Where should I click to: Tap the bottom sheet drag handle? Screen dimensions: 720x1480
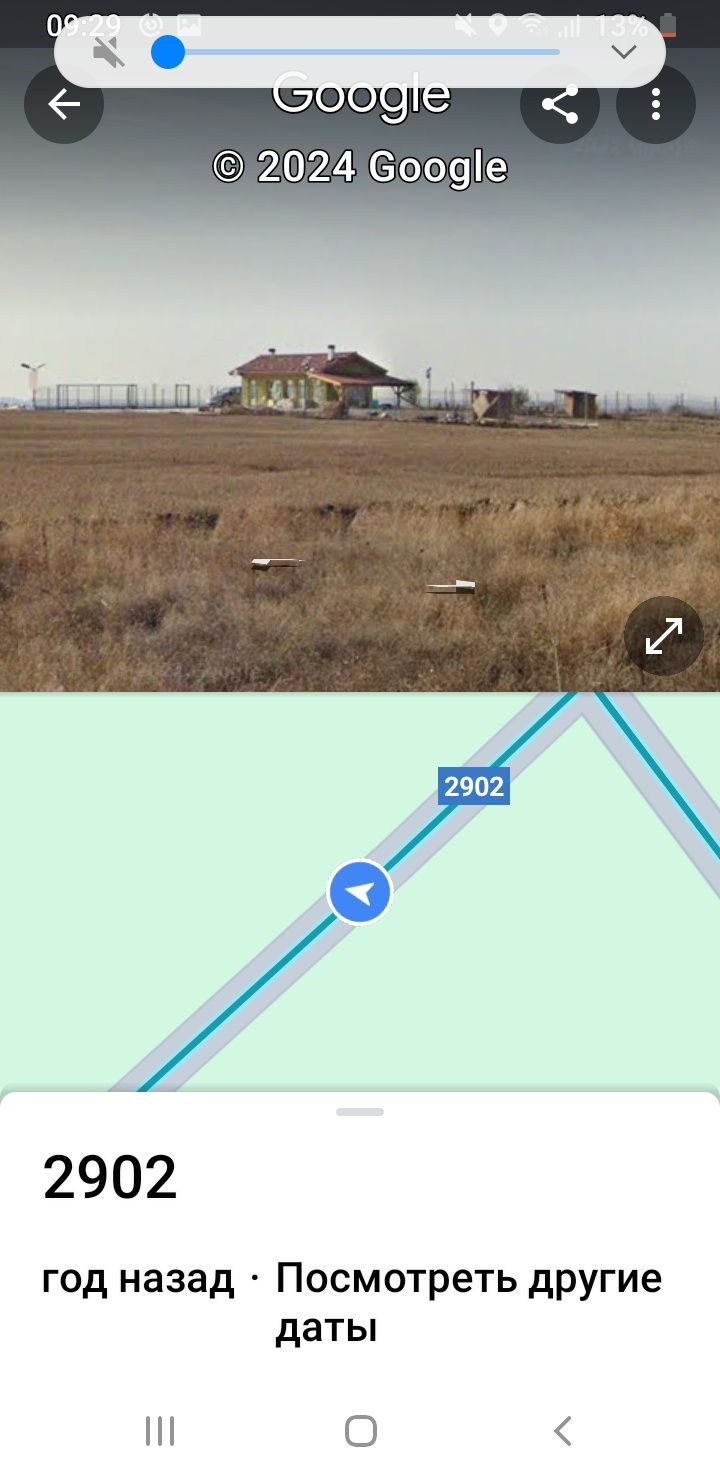tap(360, 1112)
